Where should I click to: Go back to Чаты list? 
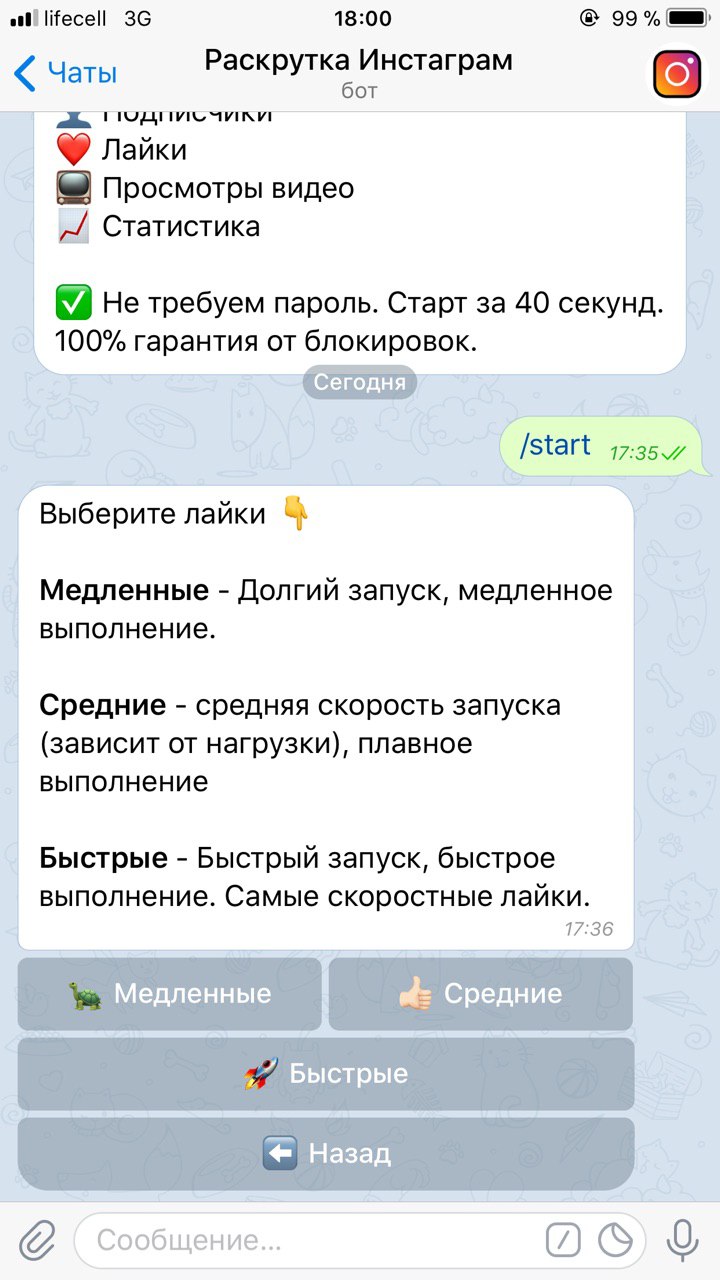66,73
